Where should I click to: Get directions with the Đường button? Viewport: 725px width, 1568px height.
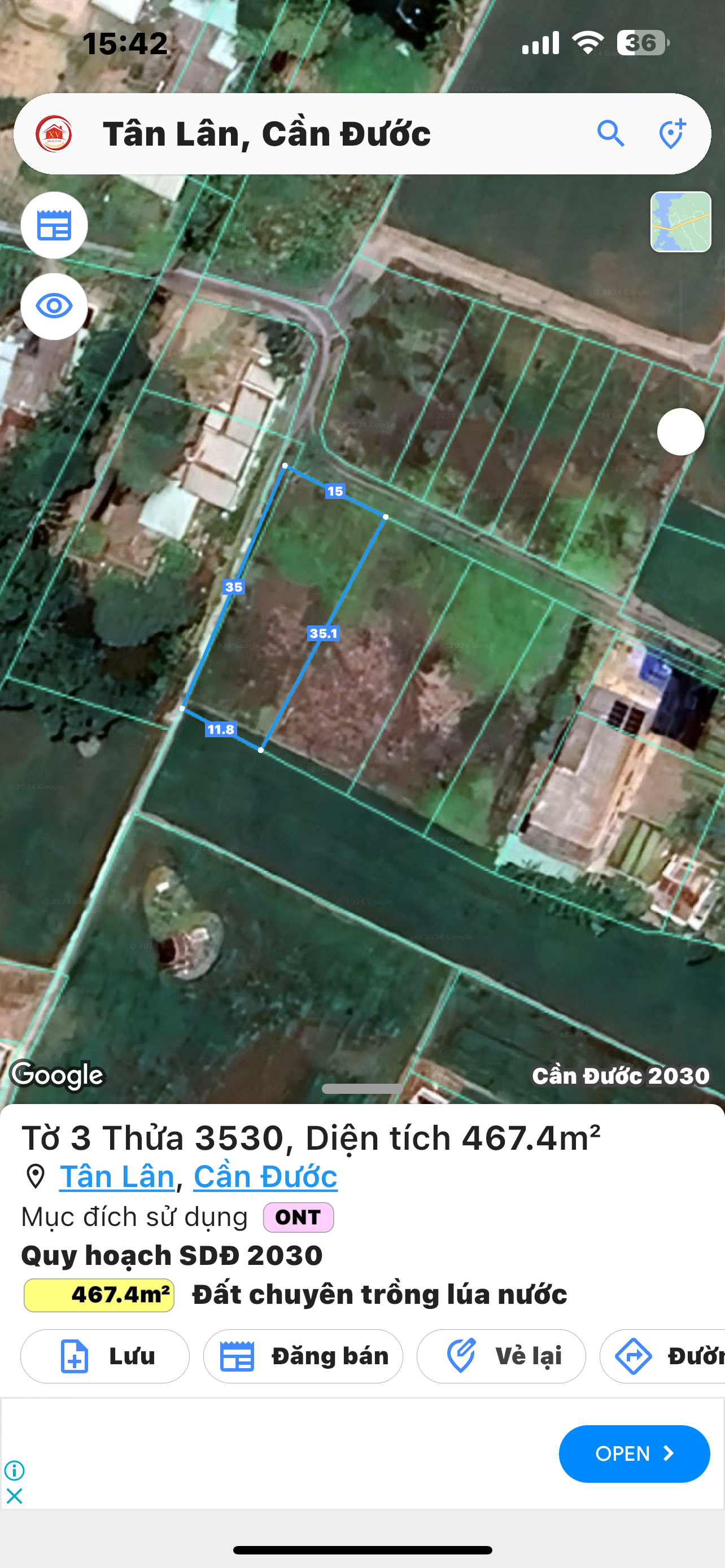[x=662, y=1356]
